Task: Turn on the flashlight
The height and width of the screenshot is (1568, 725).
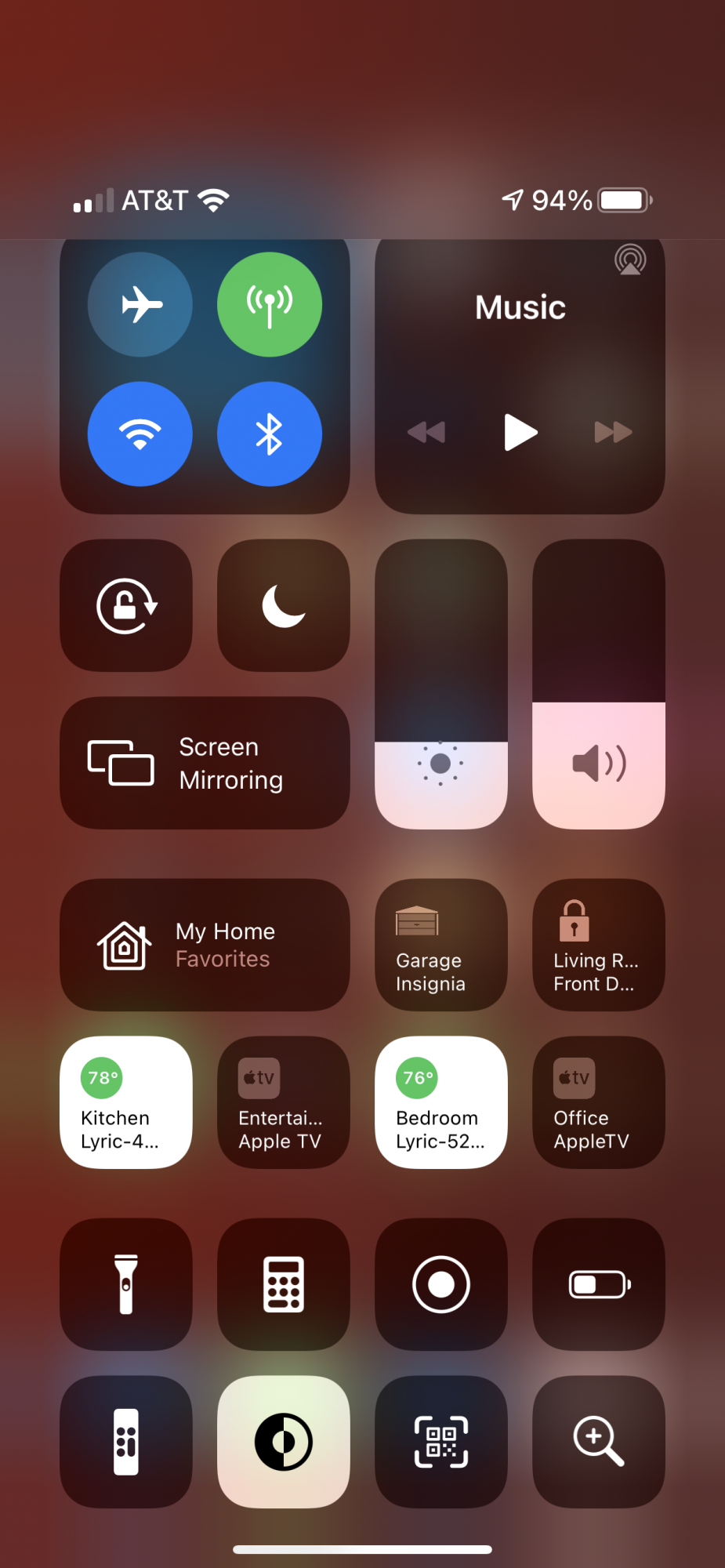Action: point(126,1284)
